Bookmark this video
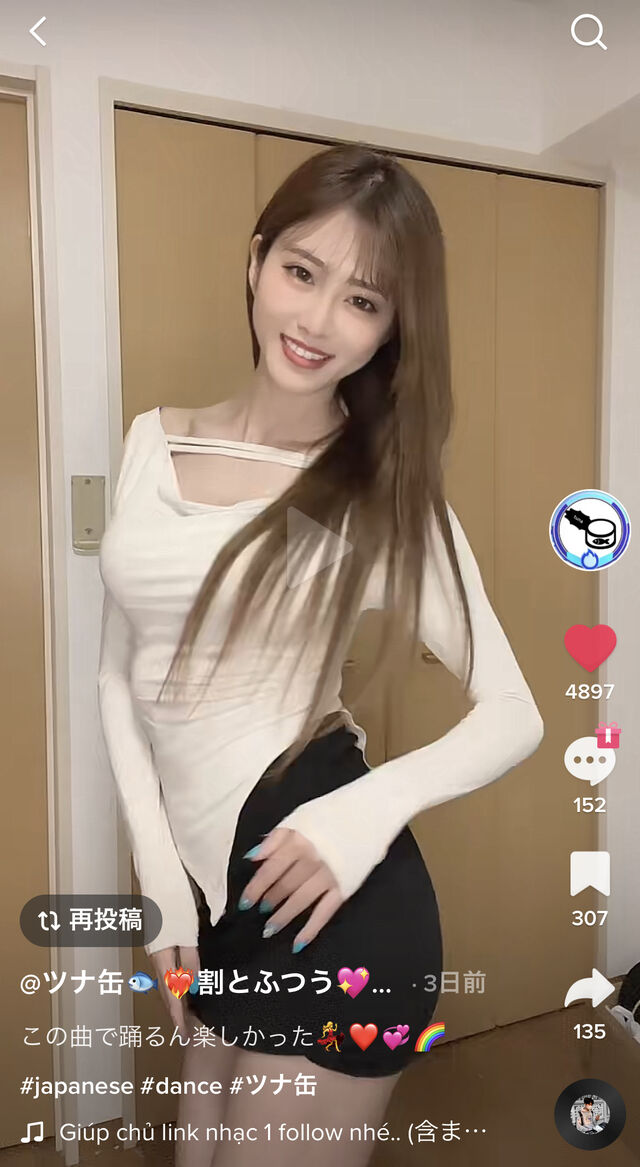 pos(589,875)
